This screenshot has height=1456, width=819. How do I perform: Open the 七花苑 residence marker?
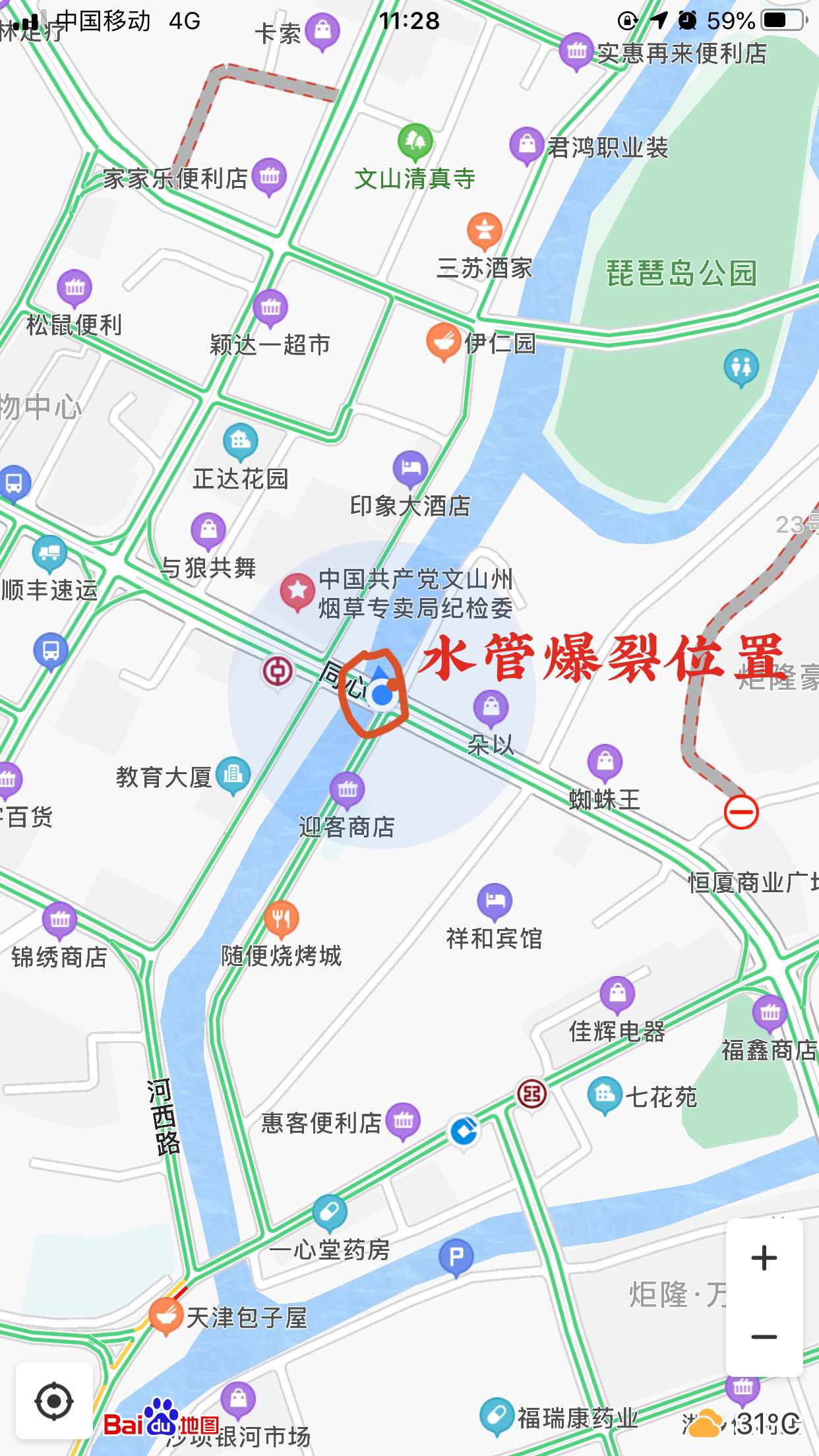pyautogui.click(x=604, y=1095)
